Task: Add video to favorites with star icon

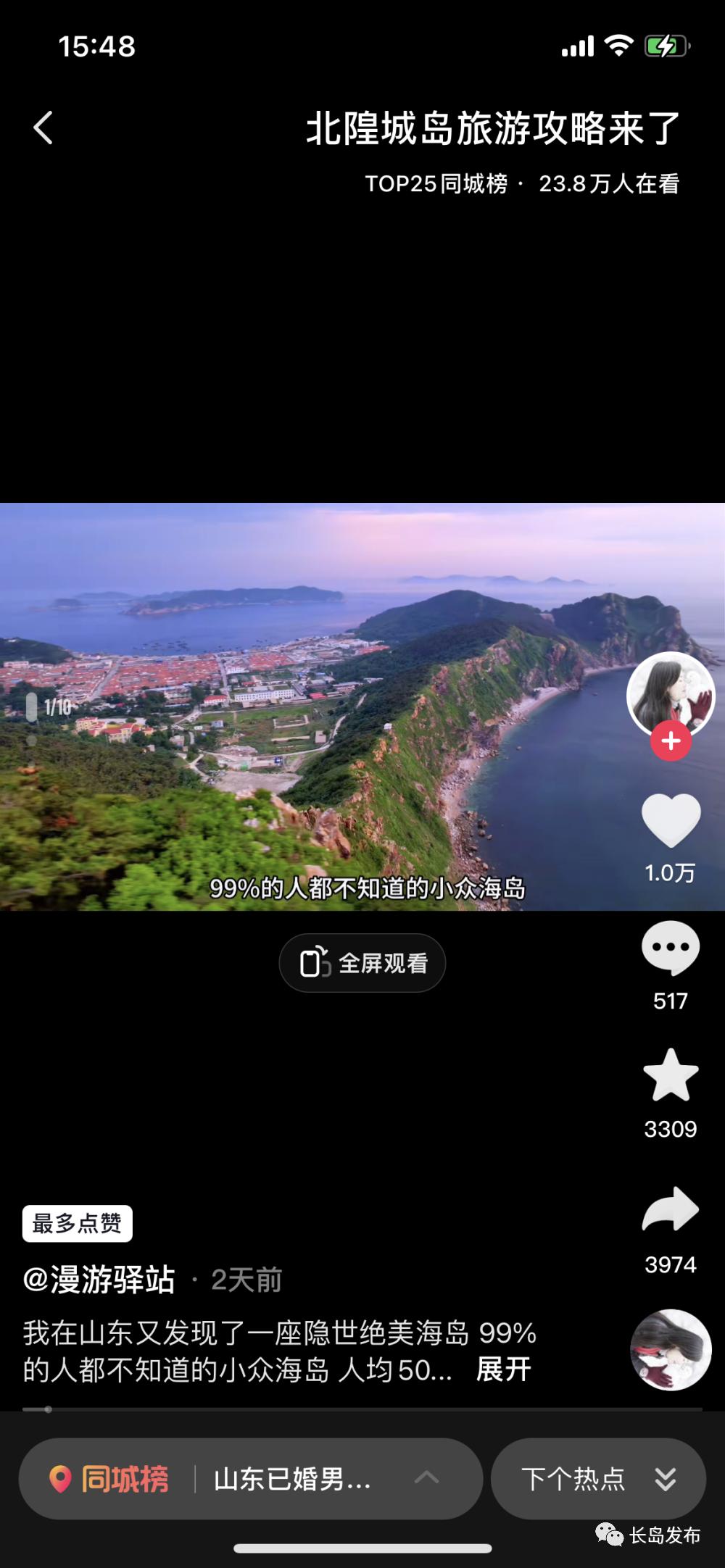Action: coord(671,1076)
